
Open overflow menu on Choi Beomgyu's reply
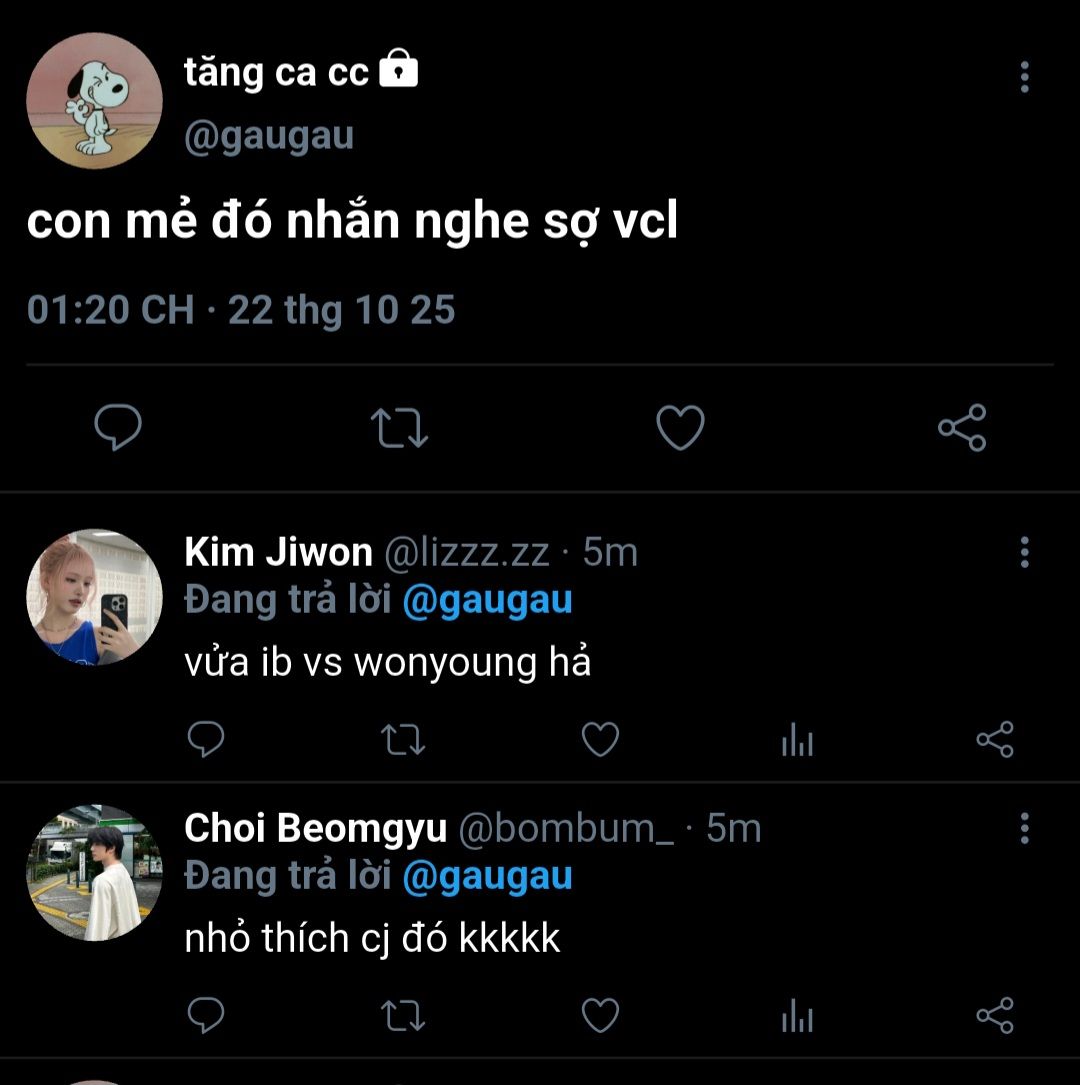pyautogui.click(x=1024, y=828)
